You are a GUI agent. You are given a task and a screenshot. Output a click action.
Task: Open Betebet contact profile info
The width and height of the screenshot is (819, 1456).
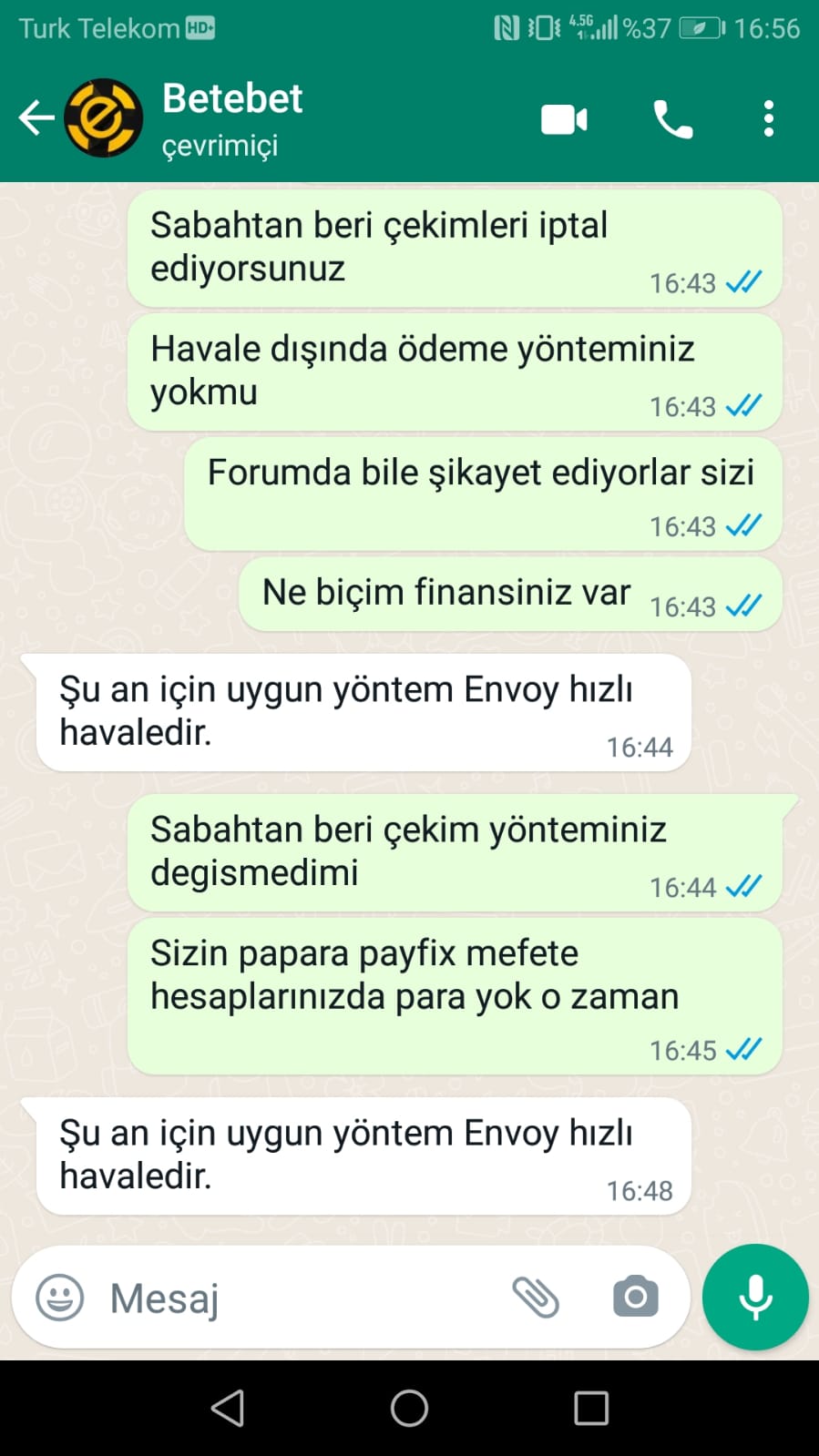[x=232, y=119]
